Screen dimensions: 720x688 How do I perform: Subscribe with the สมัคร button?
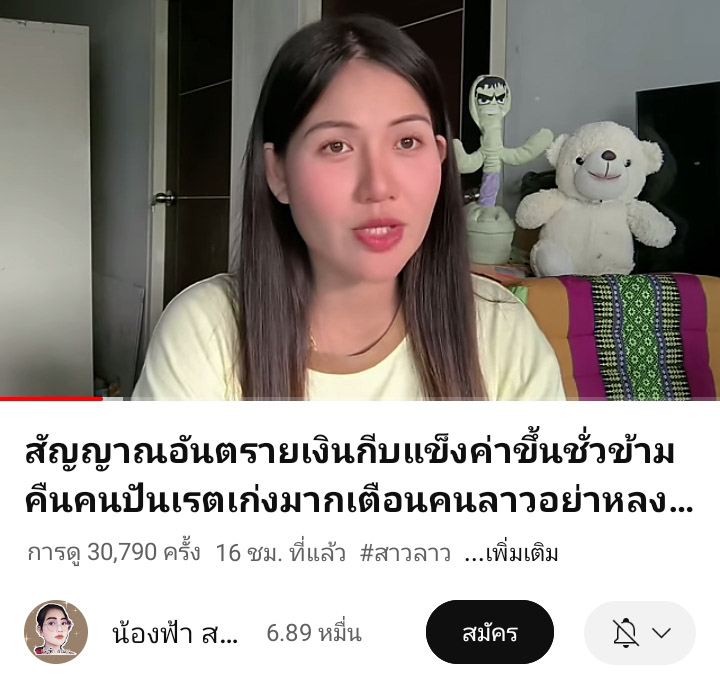pyautogui.click(x=489, y=632)
